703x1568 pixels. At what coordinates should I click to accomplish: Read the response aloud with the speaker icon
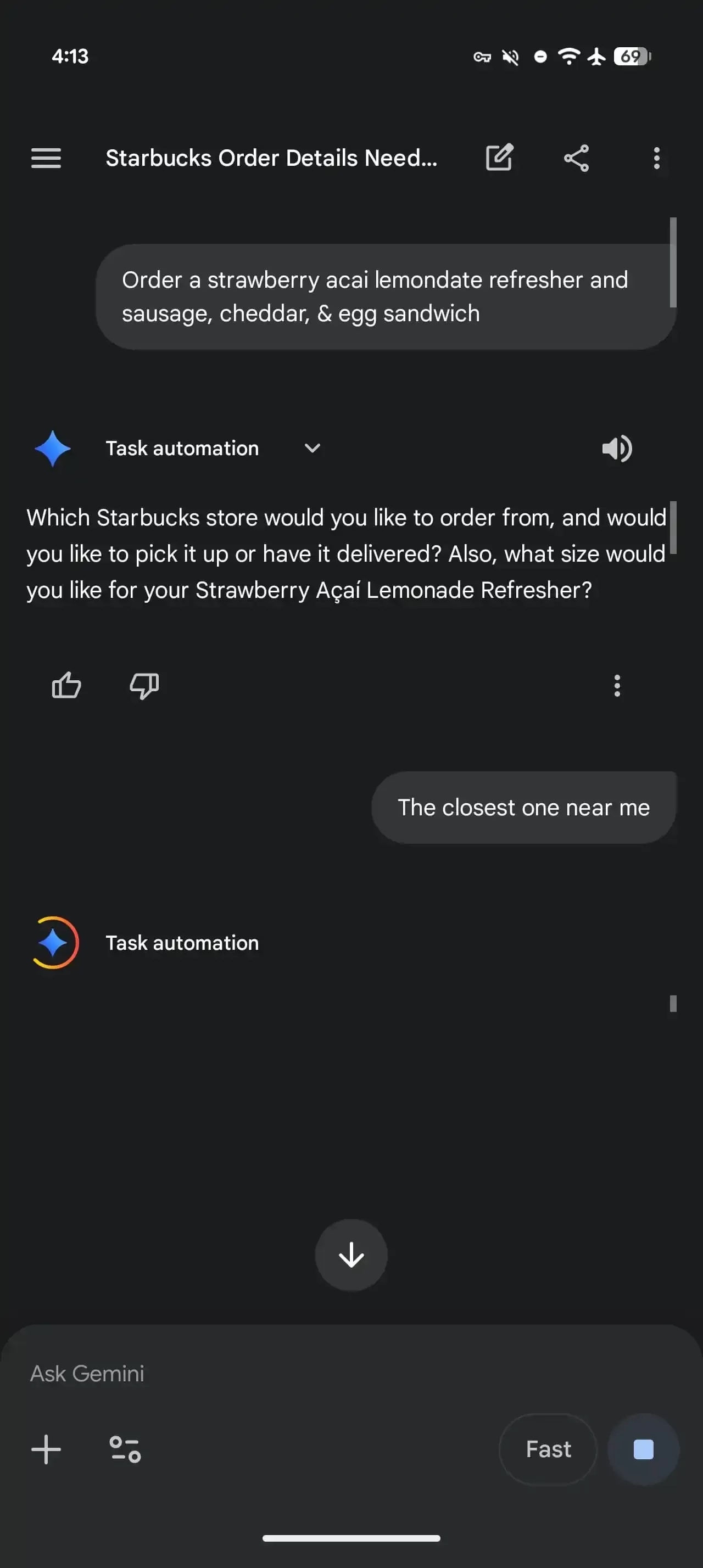(617, 449)
